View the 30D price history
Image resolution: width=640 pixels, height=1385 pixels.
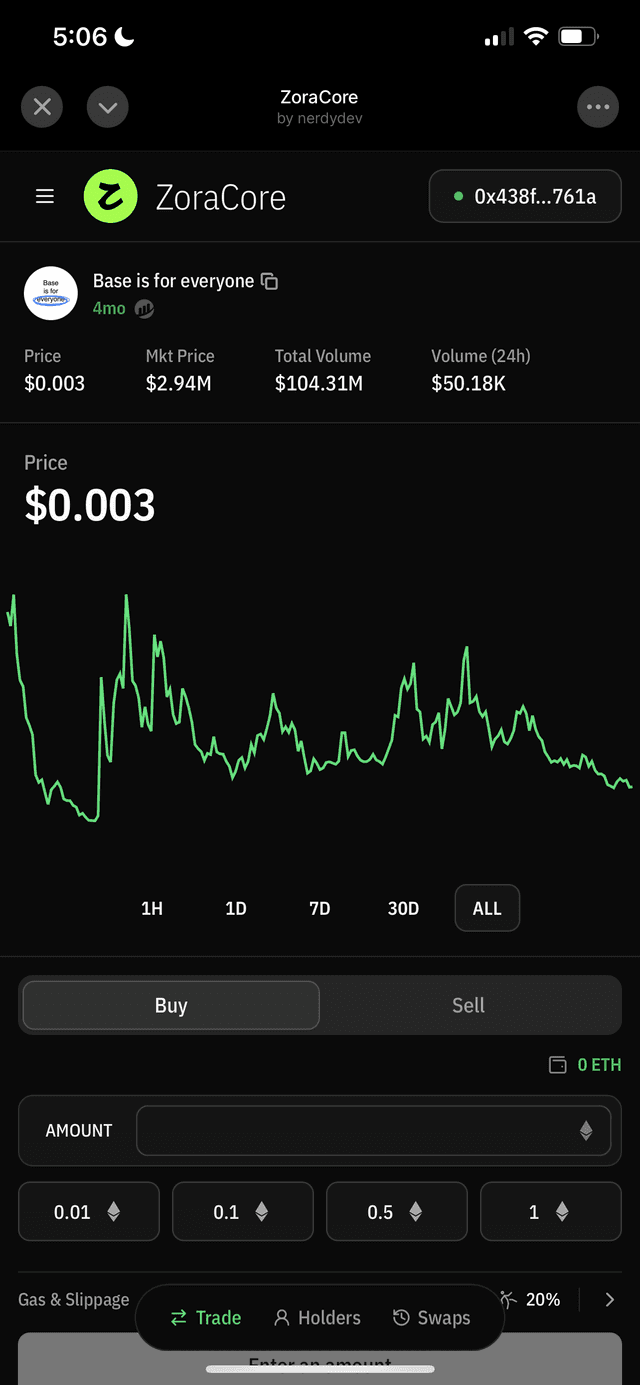tap(403, 908)
